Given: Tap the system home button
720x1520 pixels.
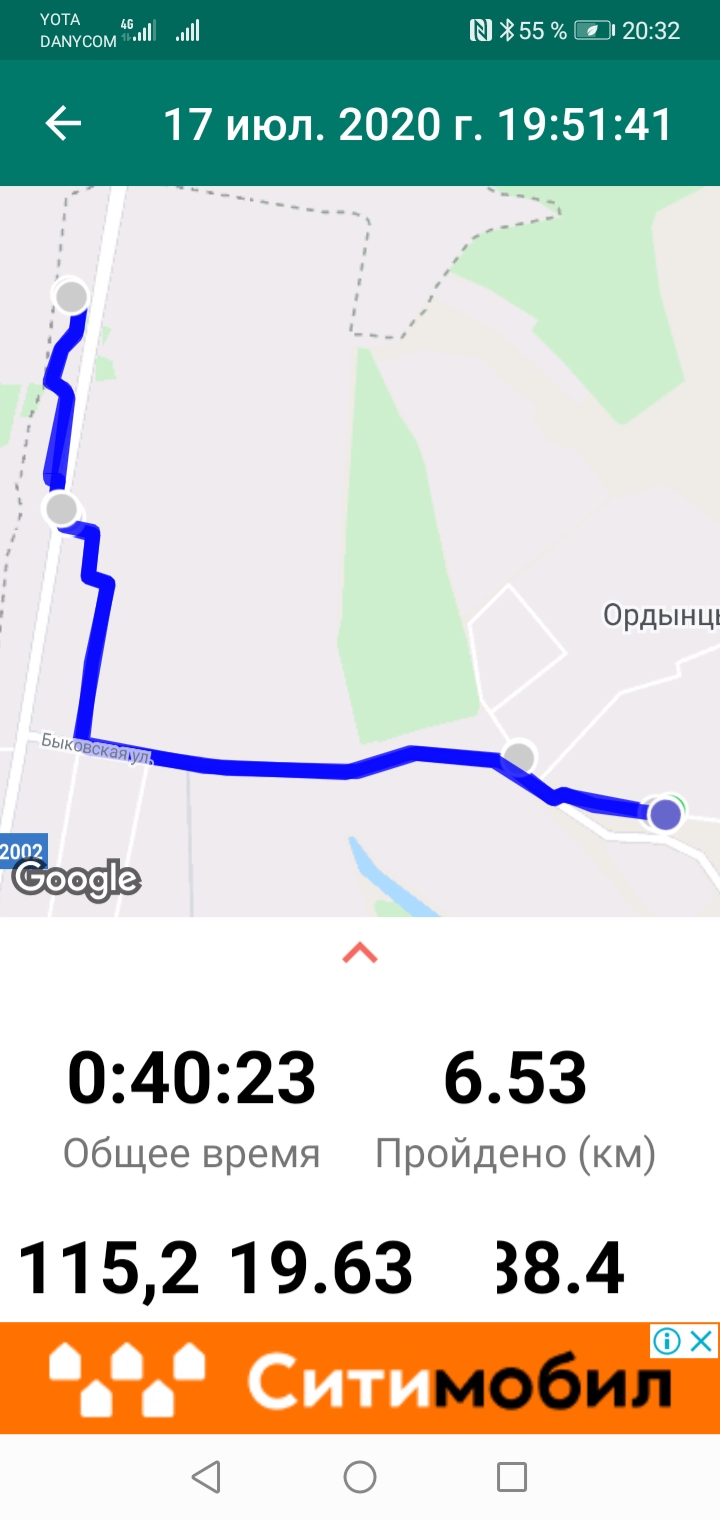Looking at the screenshot, I should point(360,1477).
